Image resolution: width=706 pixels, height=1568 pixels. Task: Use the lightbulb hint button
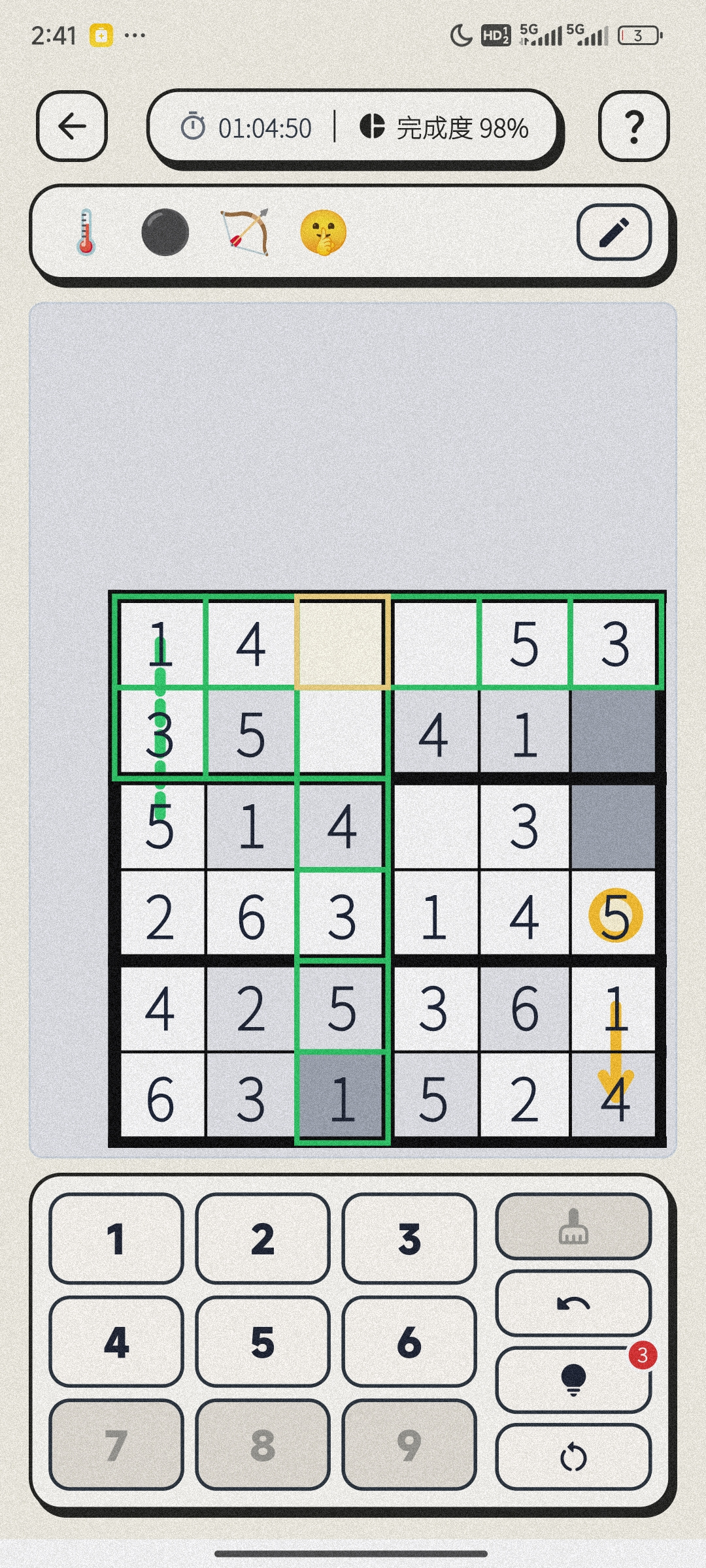point(573,1380)
